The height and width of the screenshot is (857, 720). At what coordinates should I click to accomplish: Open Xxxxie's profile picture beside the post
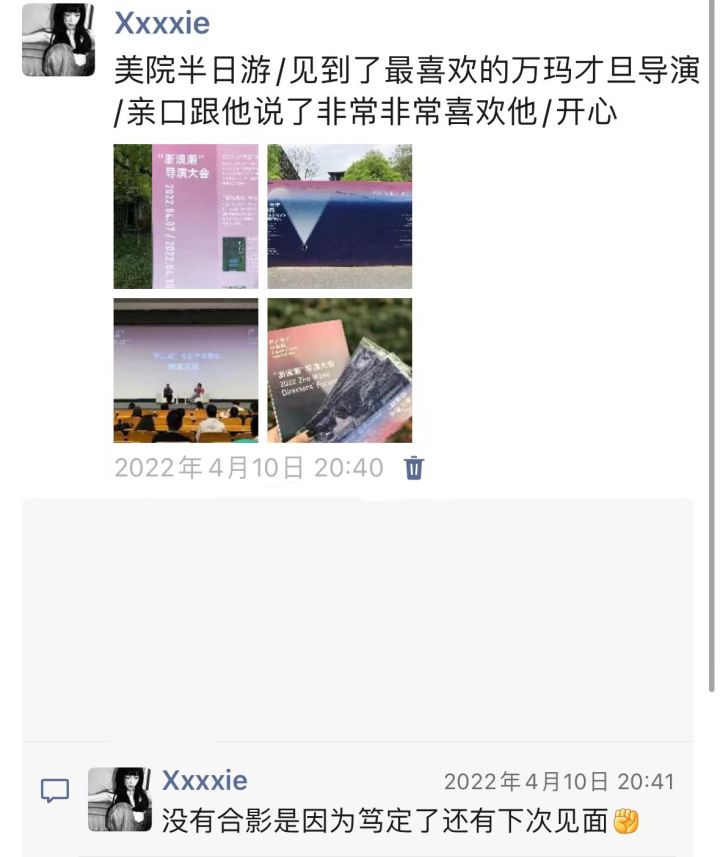(x=58, y=40)
